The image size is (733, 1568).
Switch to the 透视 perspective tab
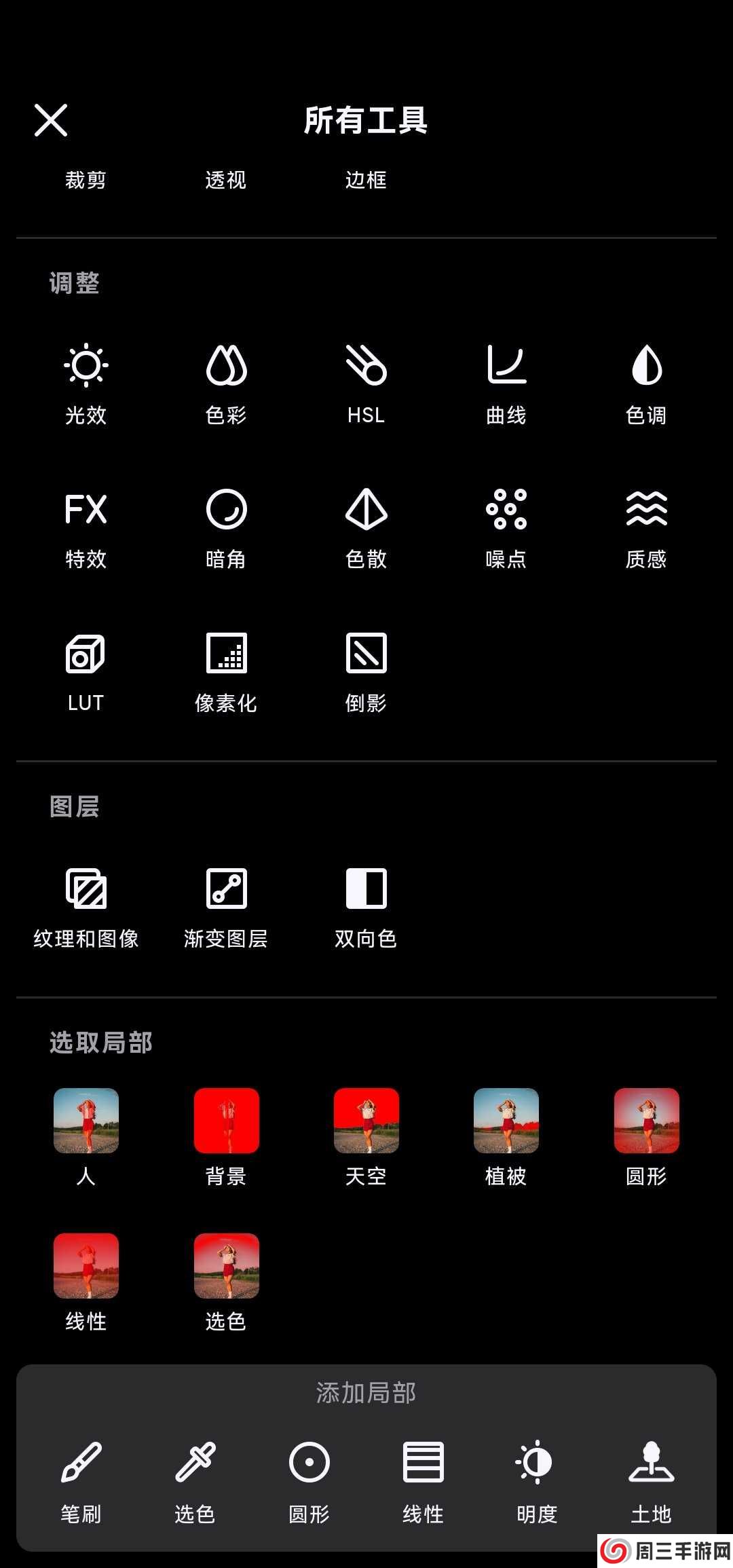[225, 181]
